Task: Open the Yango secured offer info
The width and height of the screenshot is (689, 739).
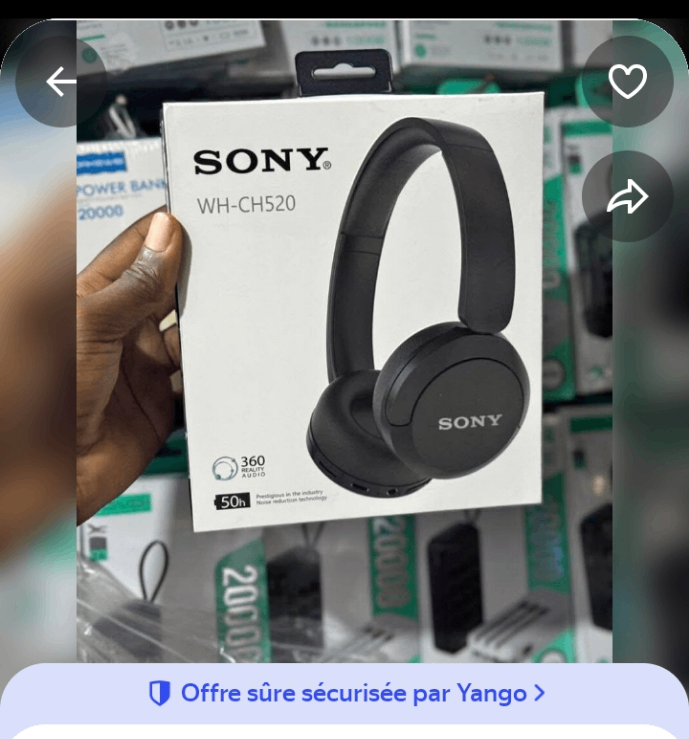Action: (346, 693)
